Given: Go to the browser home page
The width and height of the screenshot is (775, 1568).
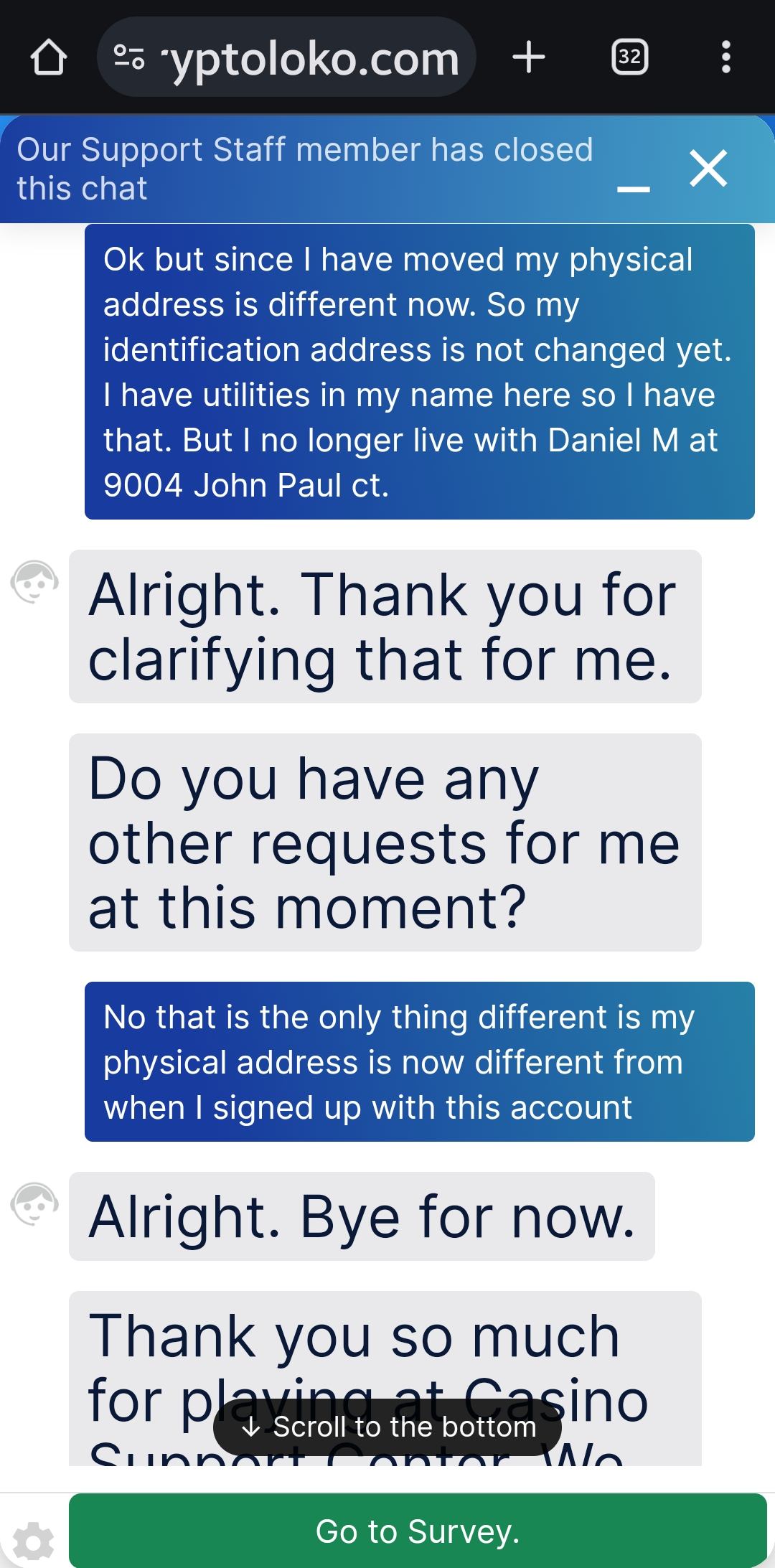Looking at the screenshot, I should (x=49, y=57).
